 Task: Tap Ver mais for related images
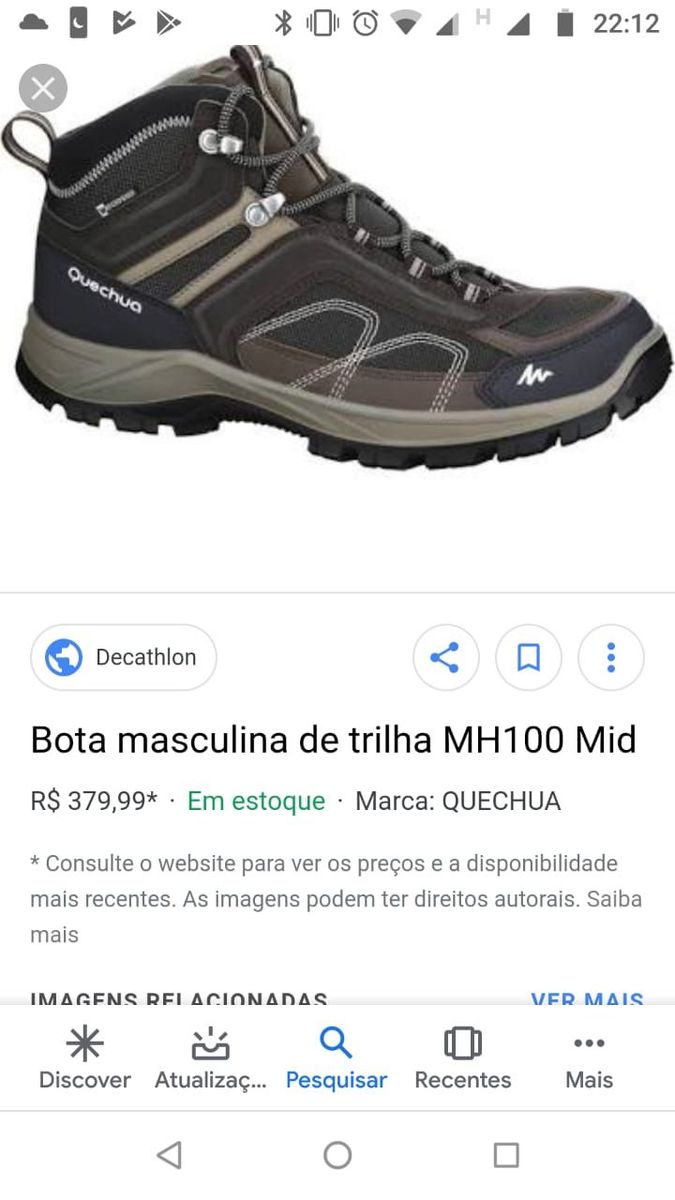(x=587, y=998)
